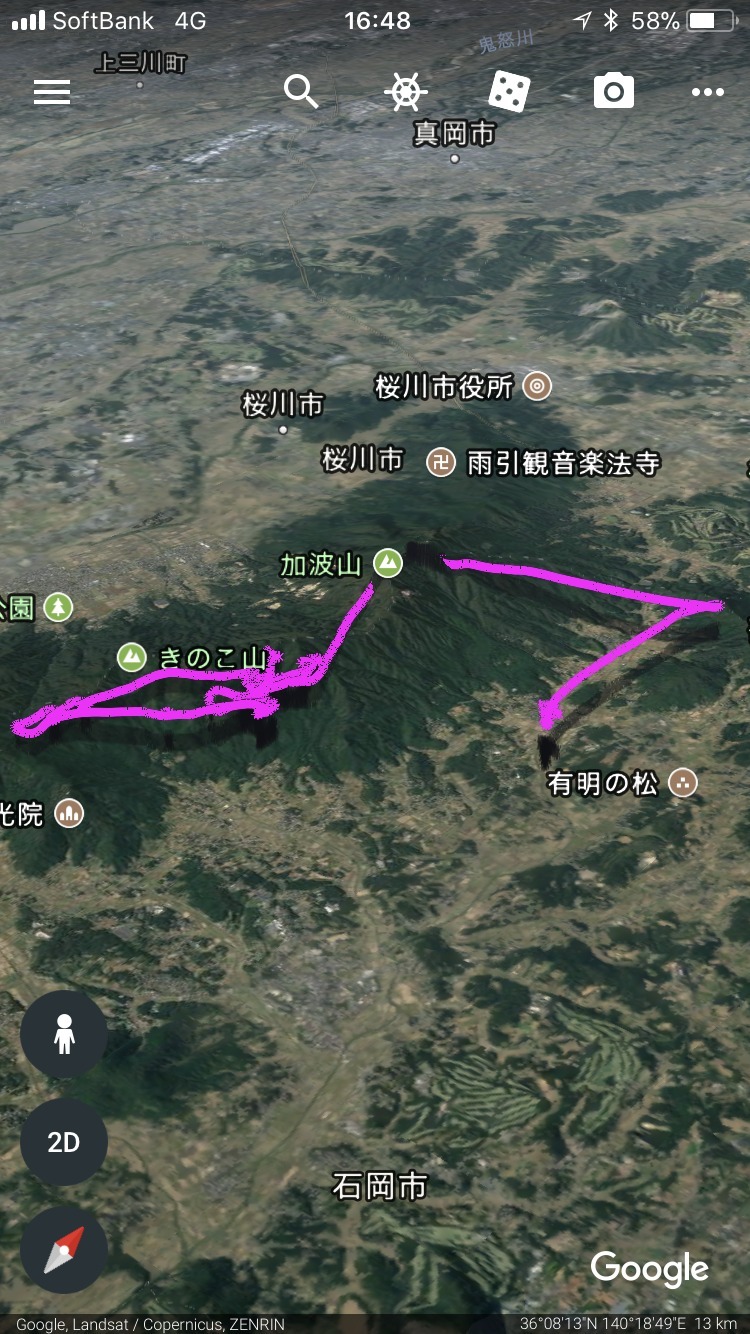Reset orientation using the compass
The width and height of the screenshot is (750, 1334).
coord(64,1250)
